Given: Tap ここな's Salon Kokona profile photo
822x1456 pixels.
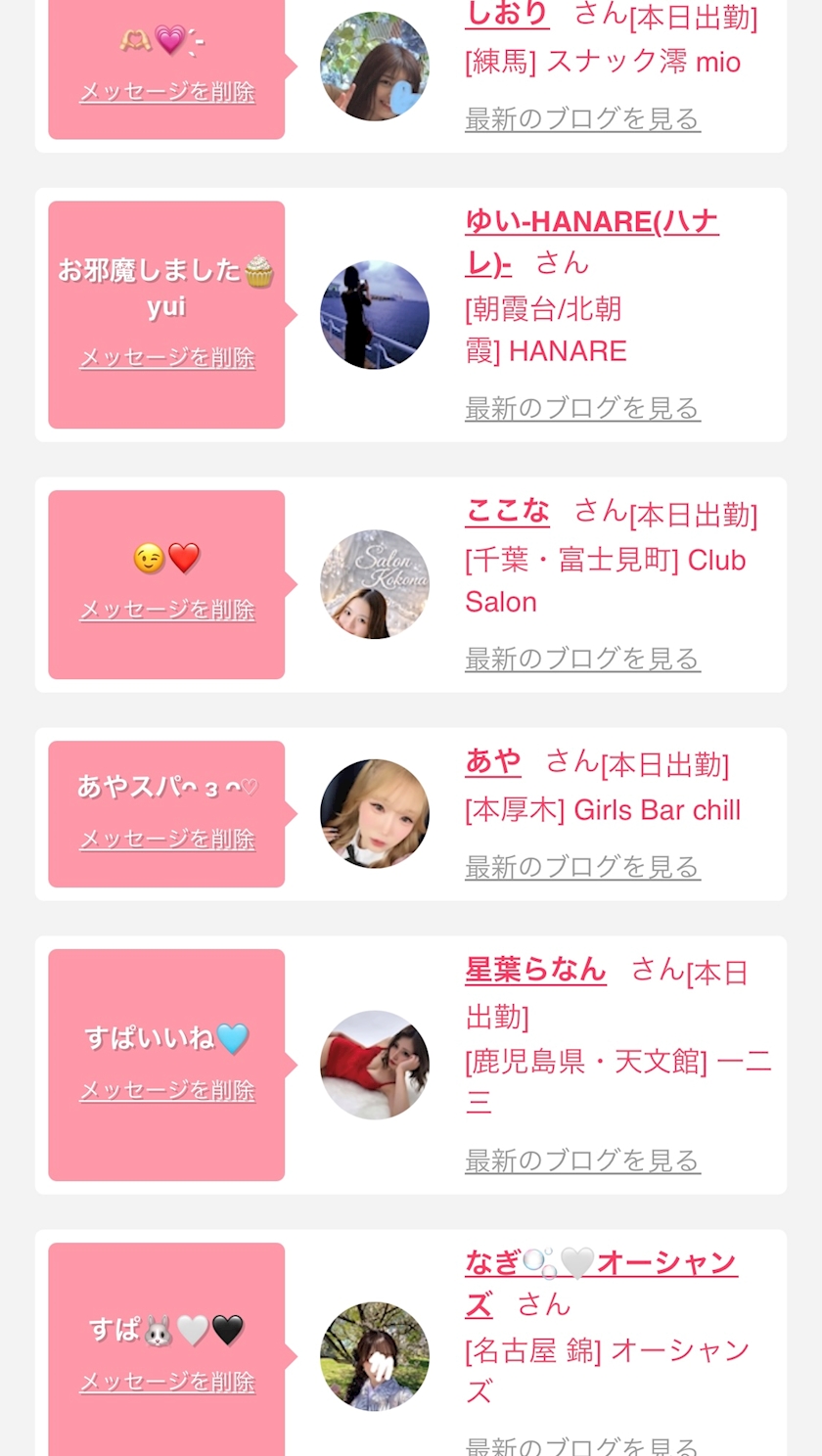Looking at the screenshot, I should coord(375,584).
